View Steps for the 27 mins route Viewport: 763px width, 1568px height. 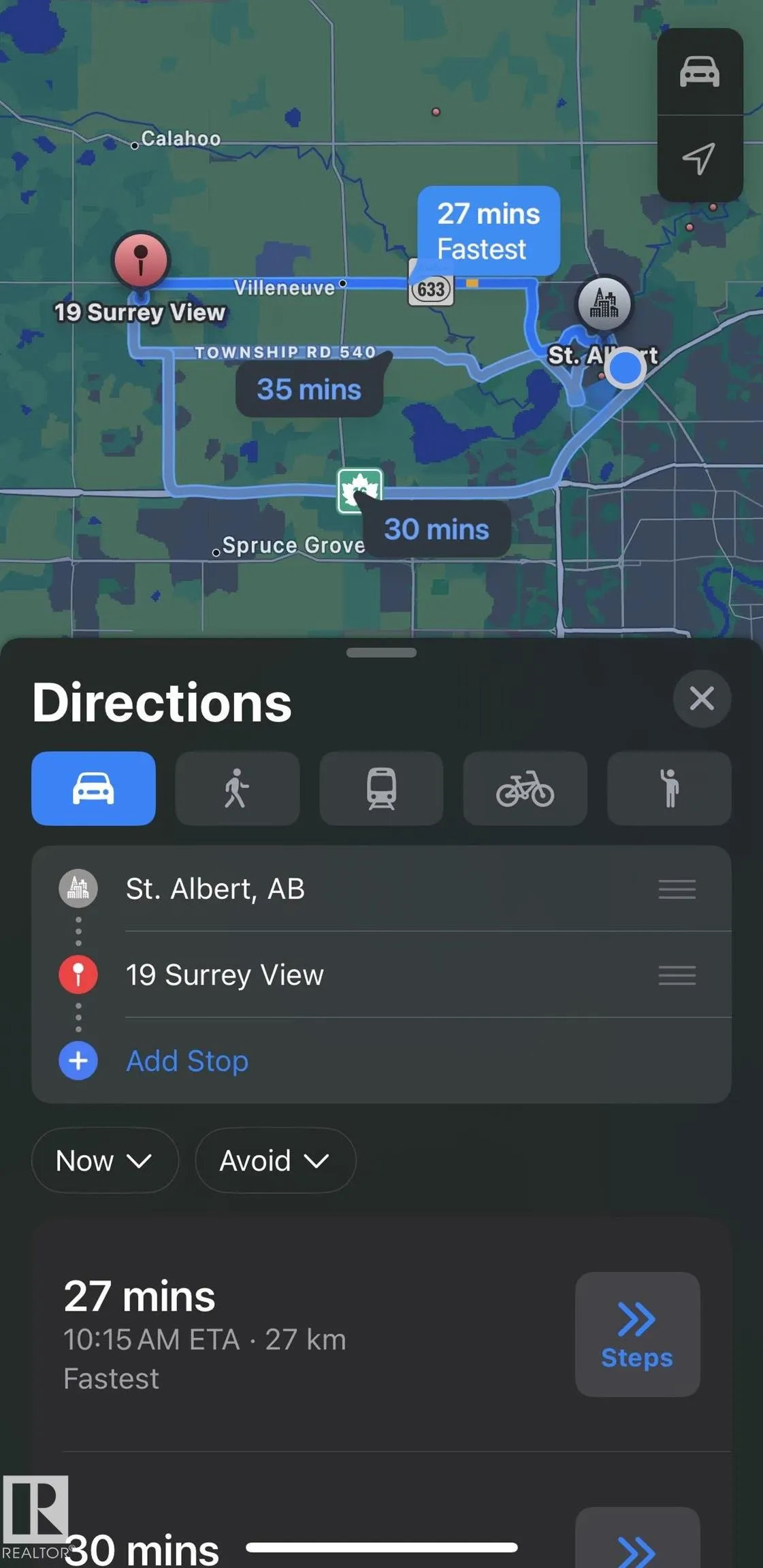[637, 1334]
